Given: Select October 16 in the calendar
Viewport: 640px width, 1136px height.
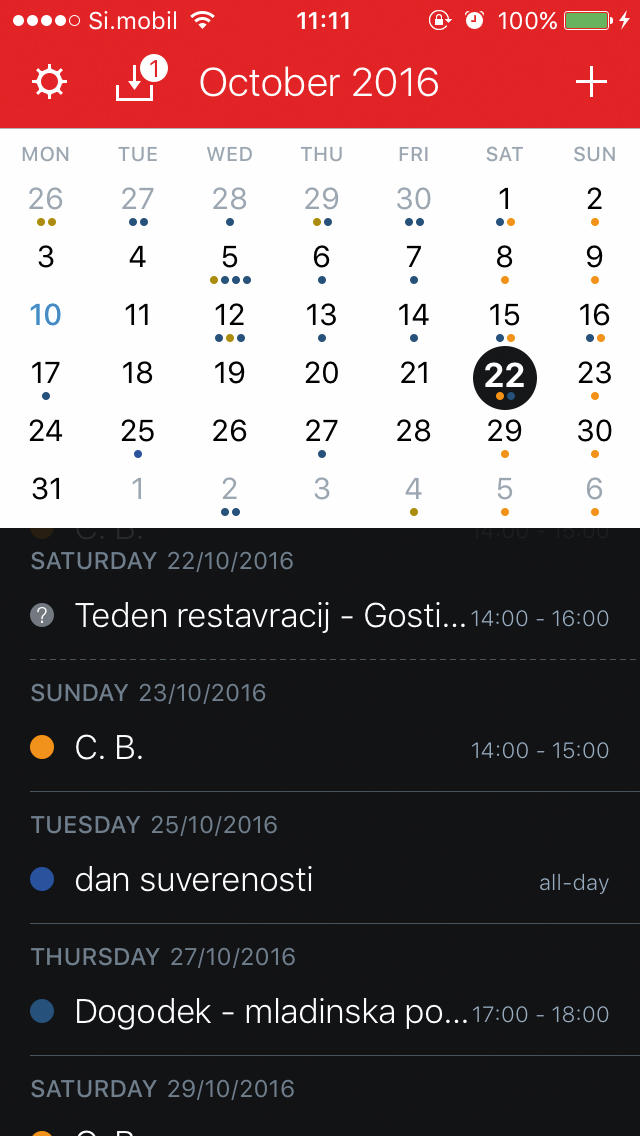Looking at the screenshot, I should [x=594, y=317].
